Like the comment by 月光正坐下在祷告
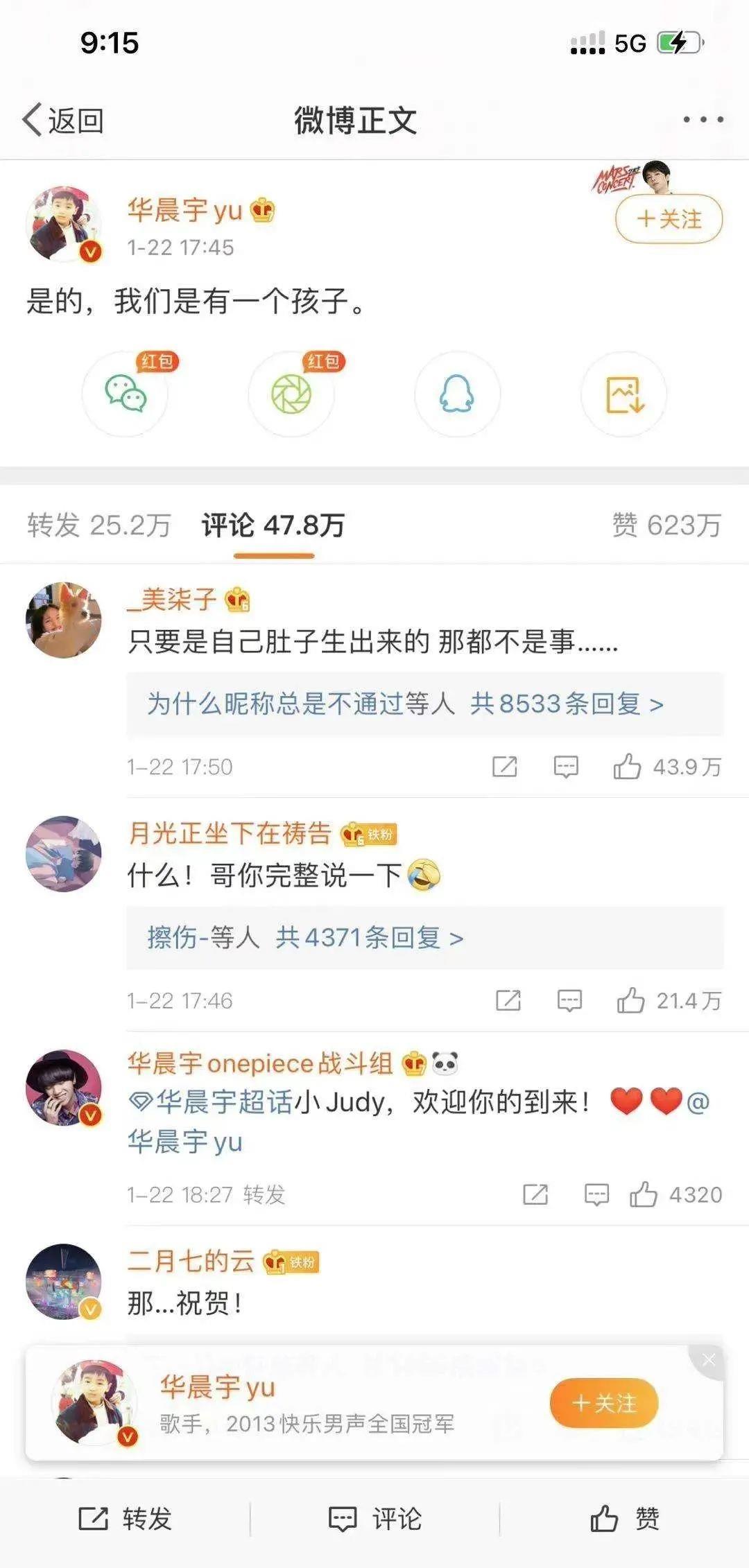Screen dimensions: 749x1568 tap(630, 1000)
